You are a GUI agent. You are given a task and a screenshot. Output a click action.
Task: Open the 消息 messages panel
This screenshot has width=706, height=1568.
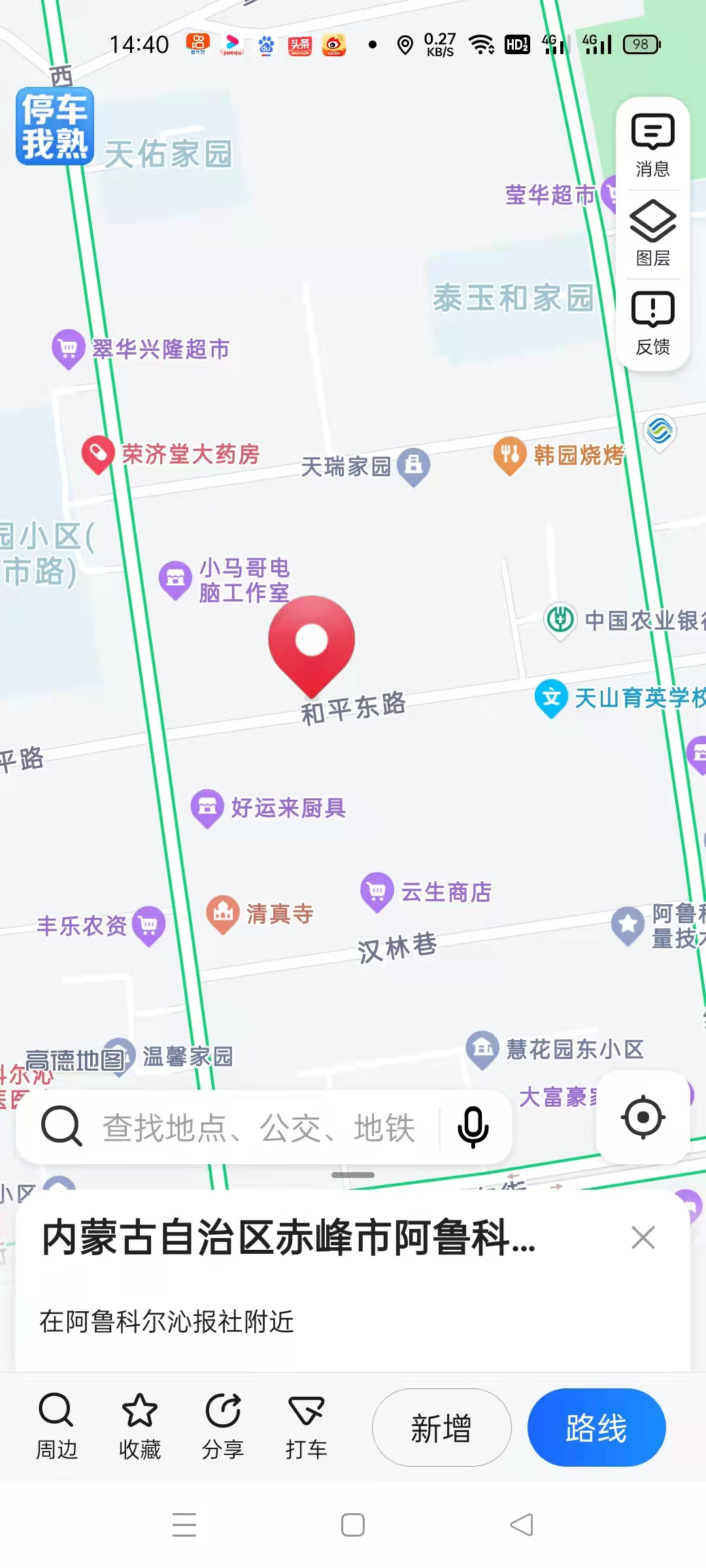click(x=652, y=145)
